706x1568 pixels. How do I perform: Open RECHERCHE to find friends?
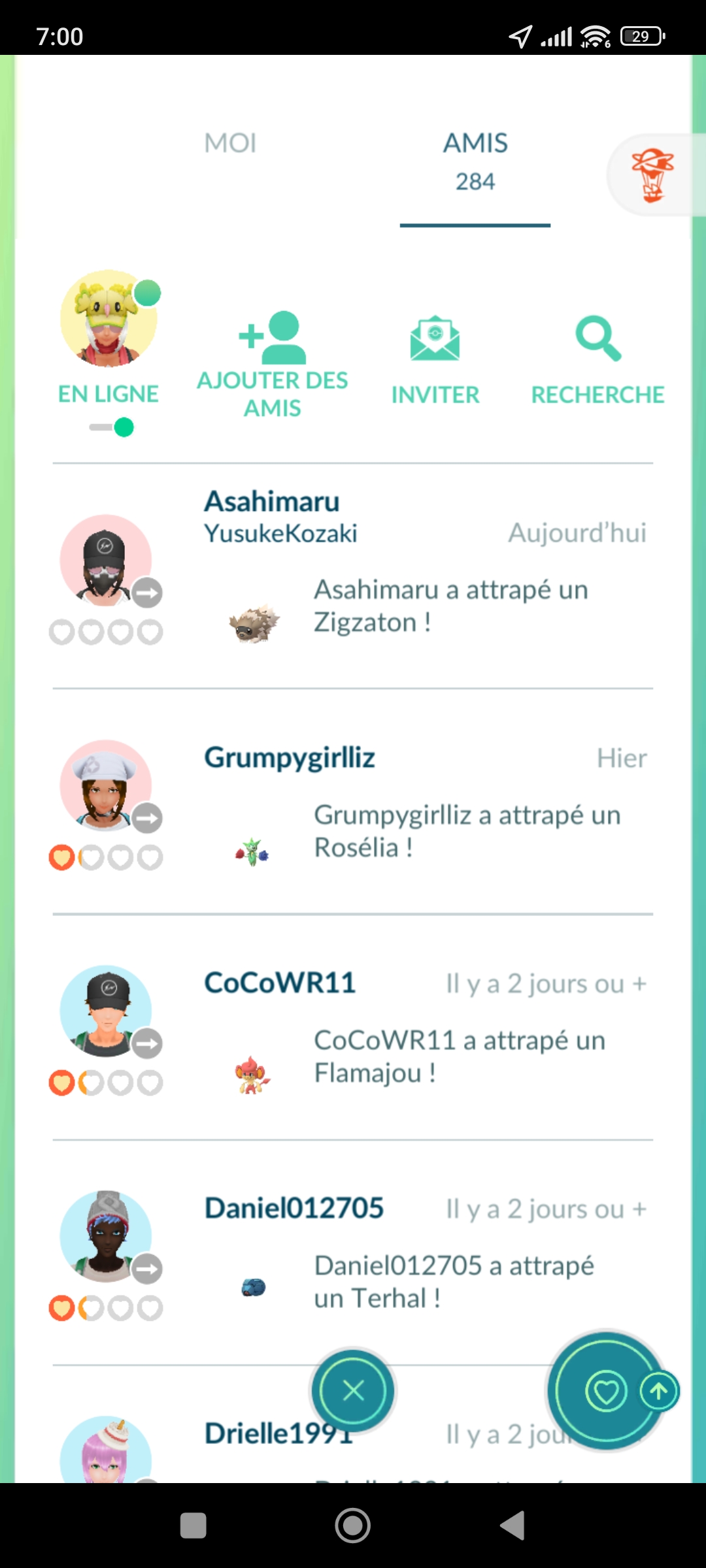click(597, 361)
